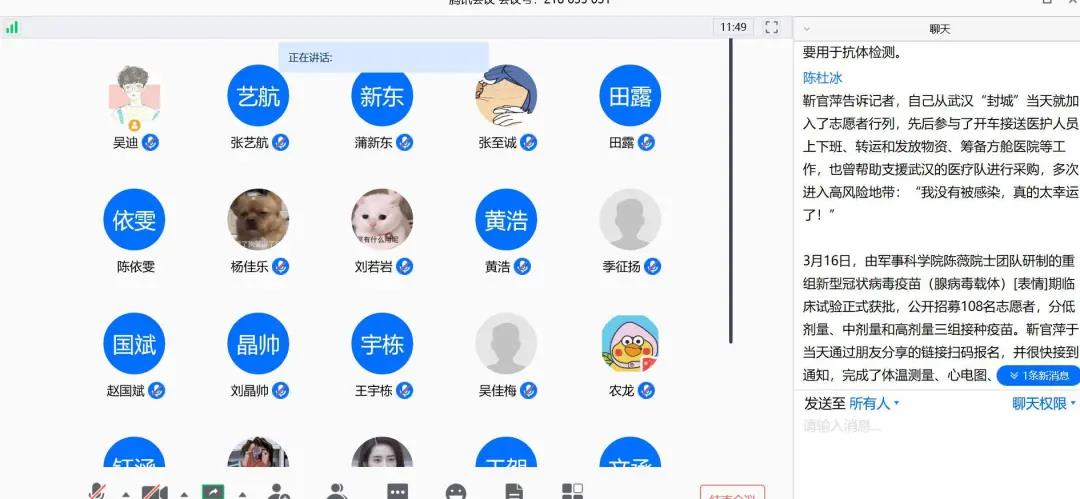The width and height of the screenshot is (1080, 499).
Task: Jump to the 1 new message notification
Action: [1039, 375]
